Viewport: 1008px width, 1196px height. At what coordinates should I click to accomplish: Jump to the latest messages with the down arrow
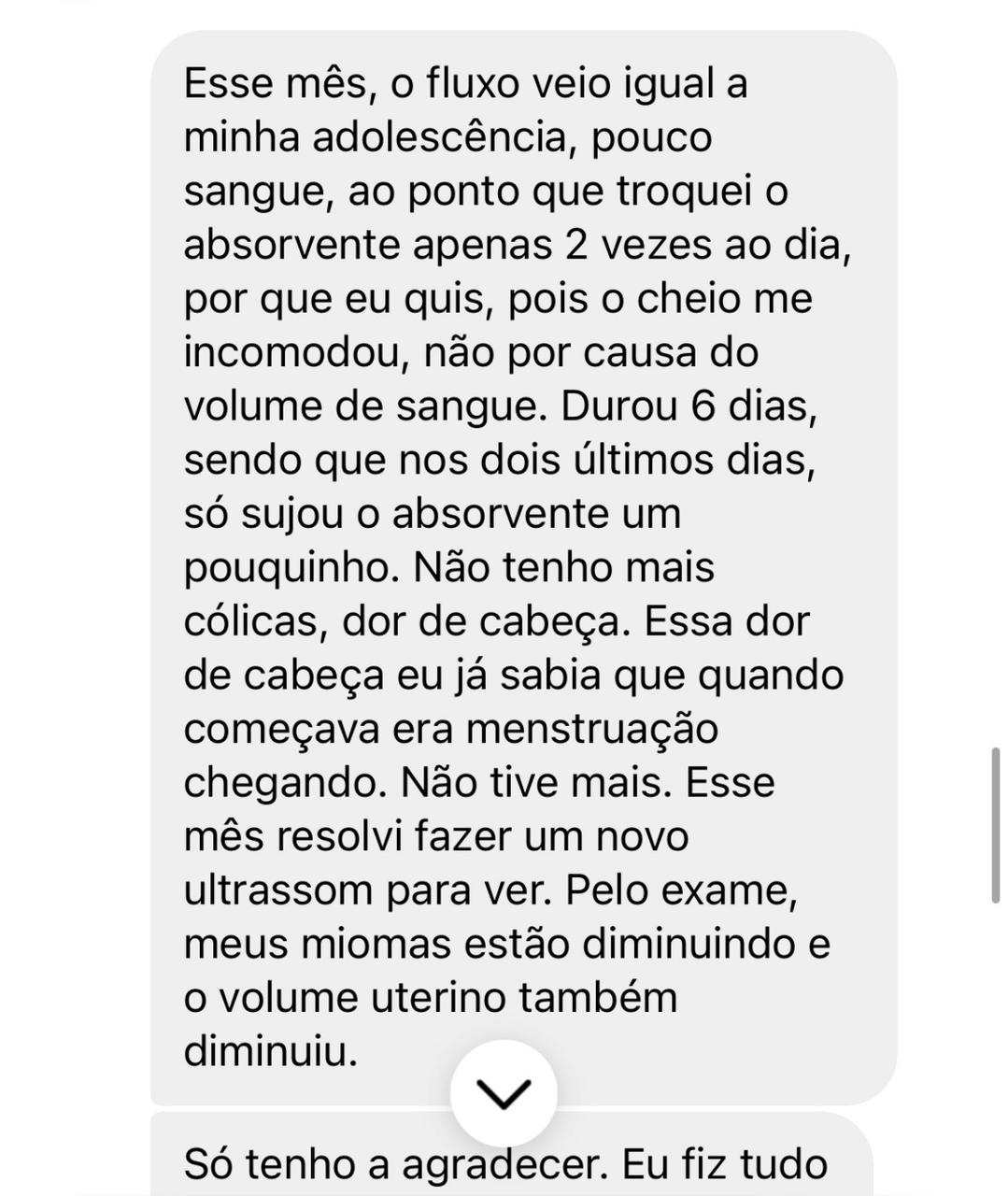click(504, 1093)
